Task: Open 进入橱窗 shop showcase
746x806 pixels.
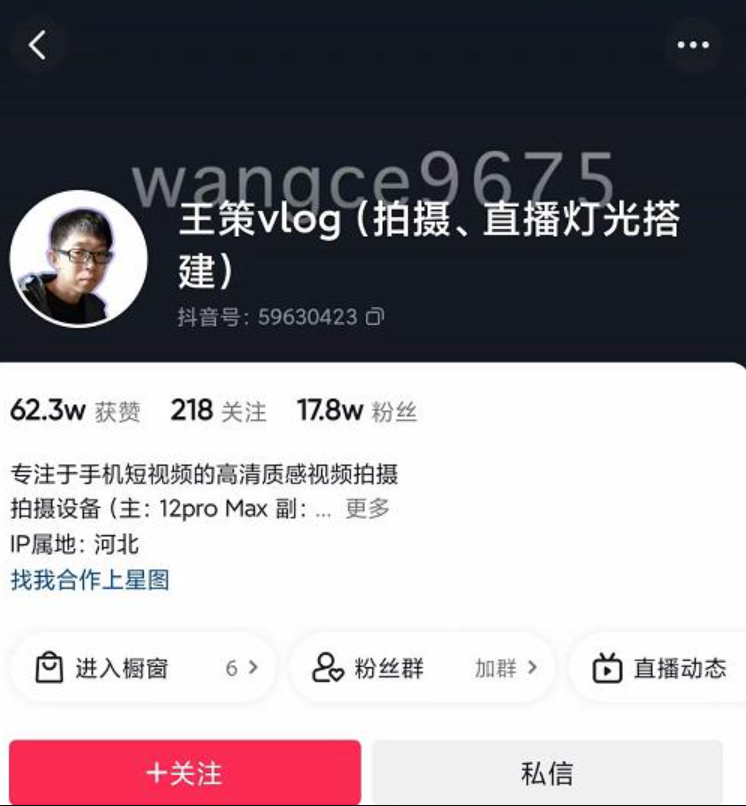Action: point(143,667)
